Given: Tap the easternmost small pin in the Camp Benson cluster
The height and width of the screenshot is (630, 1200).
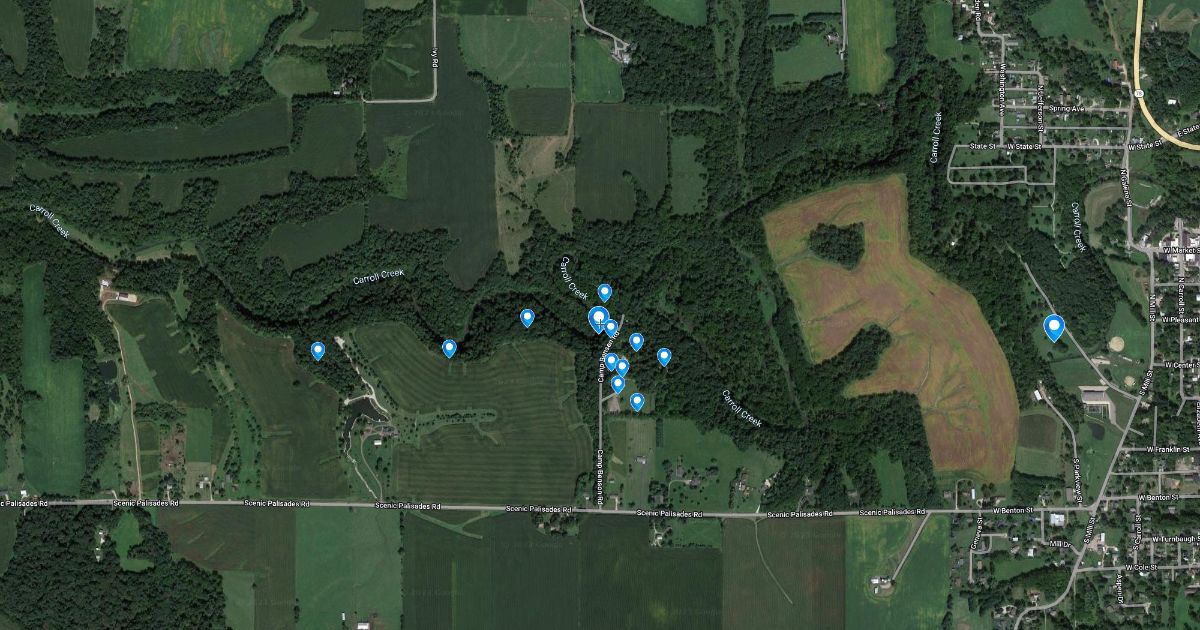Looking at the screenshot, I should pyautogui.click(x=664, y=356).
